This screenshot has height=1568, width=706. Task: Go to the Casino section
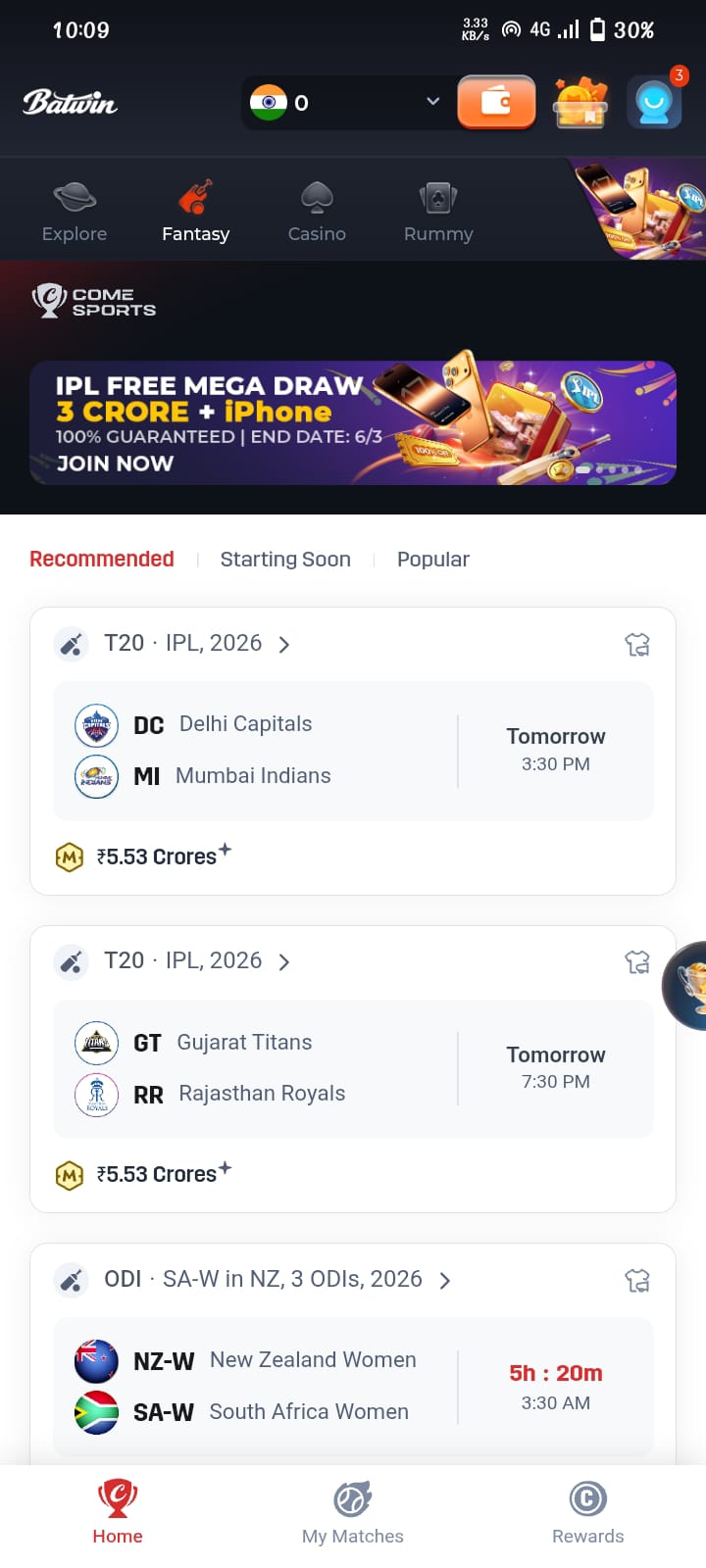[317, 212]
